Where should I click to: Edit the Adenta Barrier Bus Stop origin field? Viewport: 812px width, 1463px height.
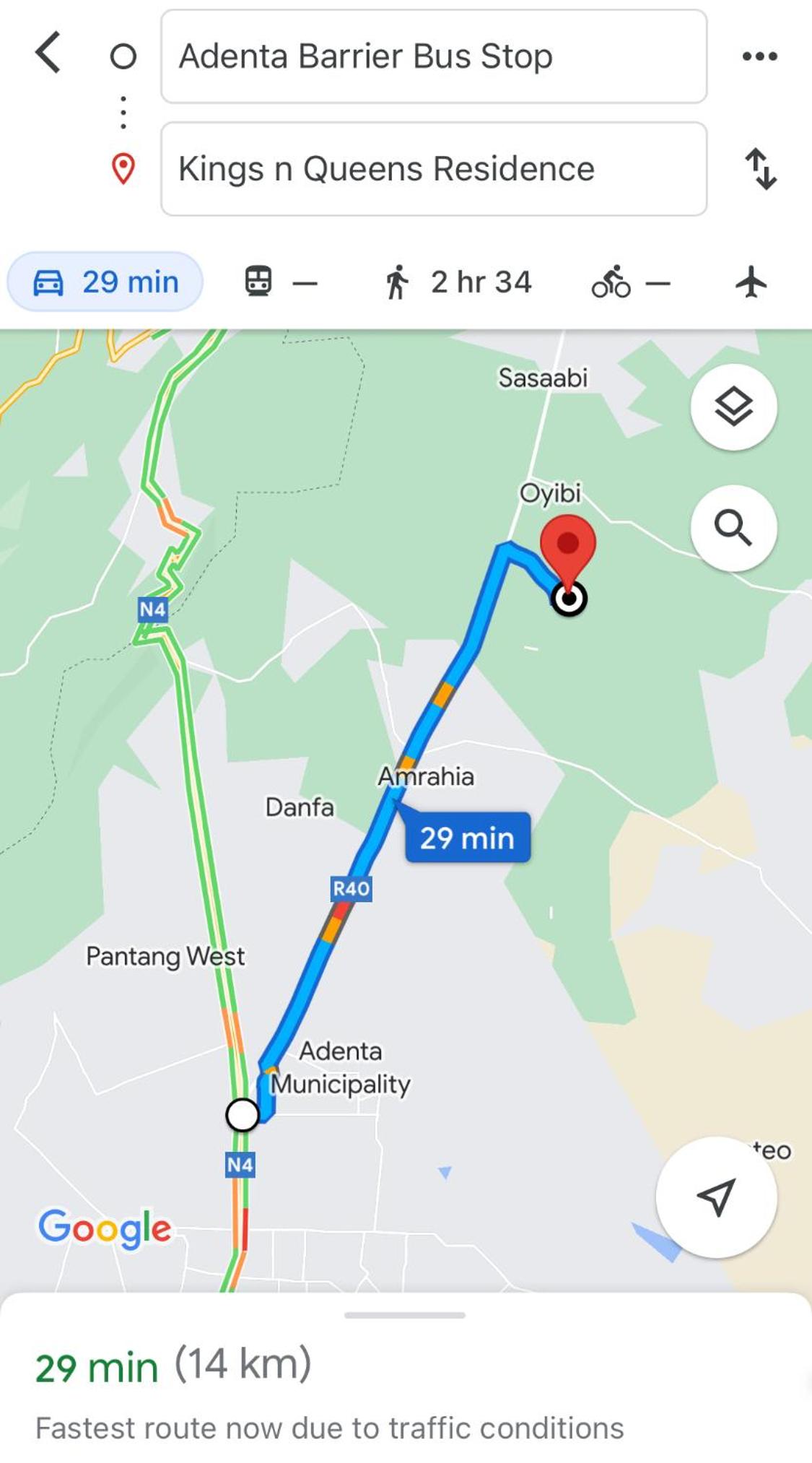434,56
